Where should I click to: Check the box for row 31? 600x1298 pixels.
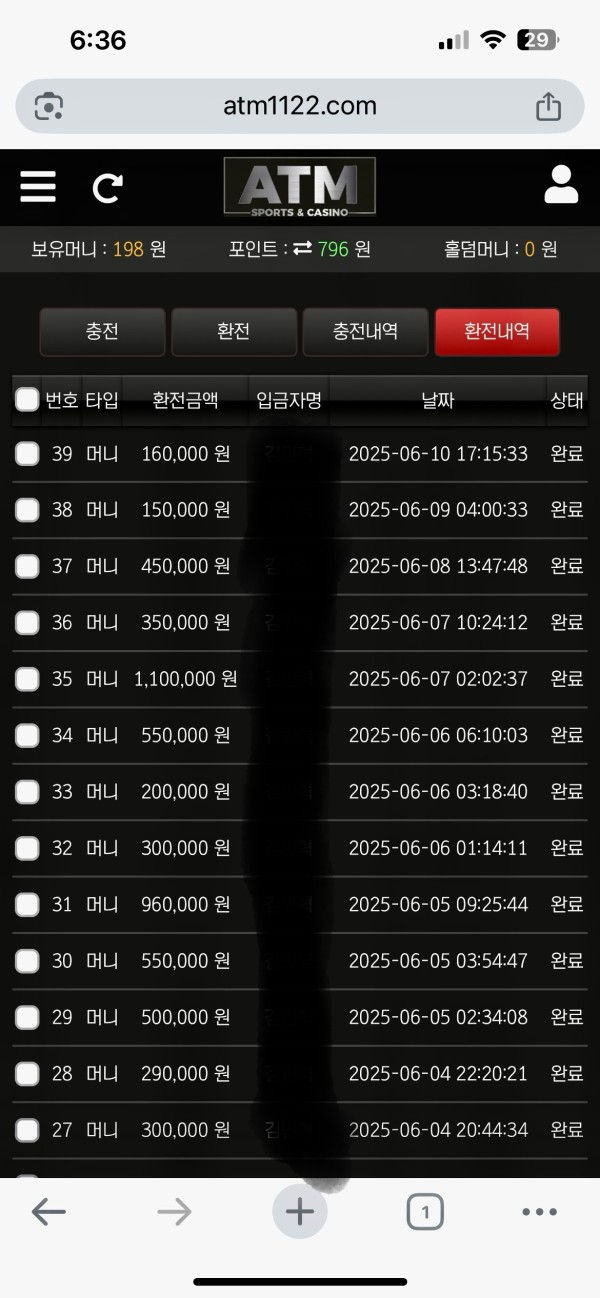click(27, 905)
